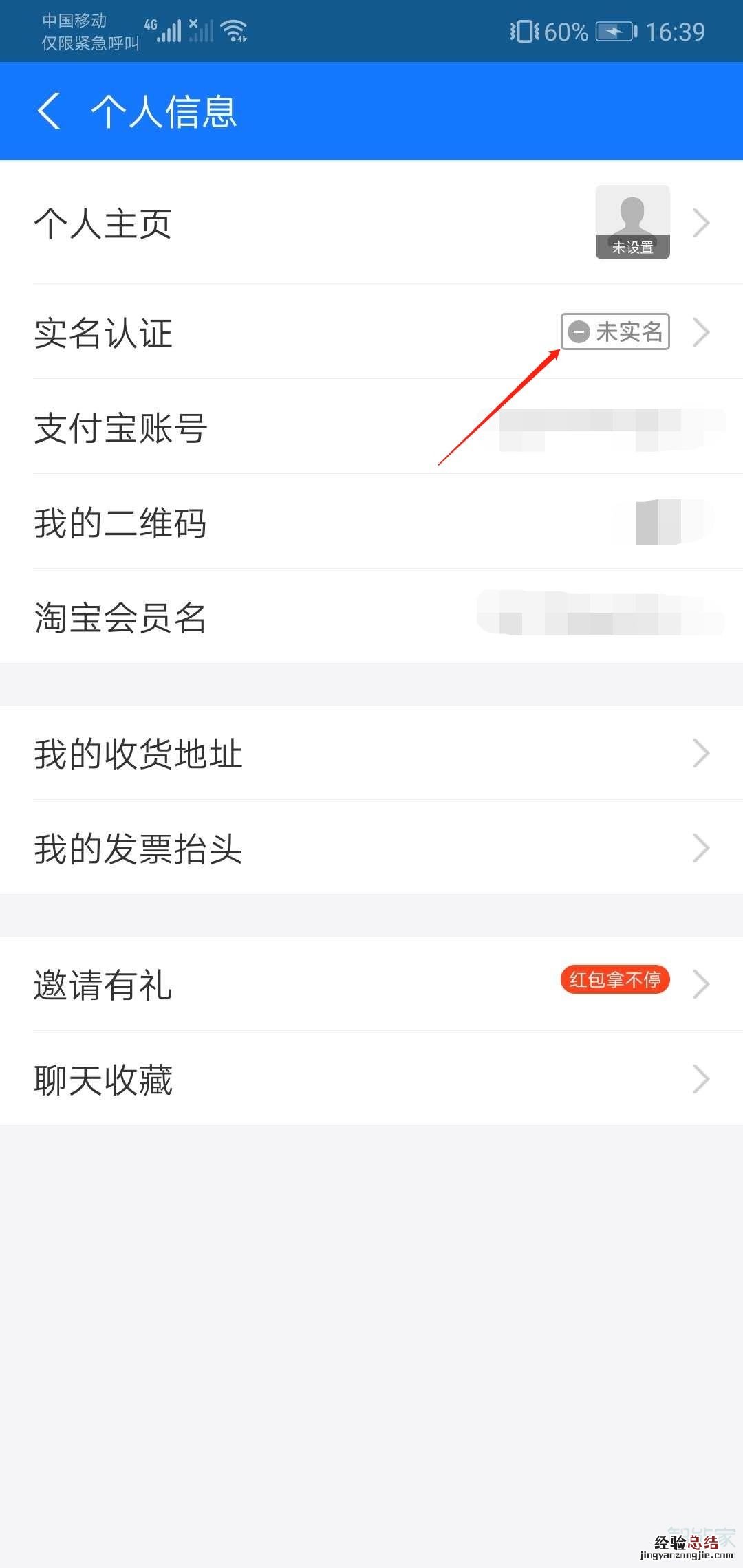
Task: Open 实名认证 verification row
Action: pos(371,333)
